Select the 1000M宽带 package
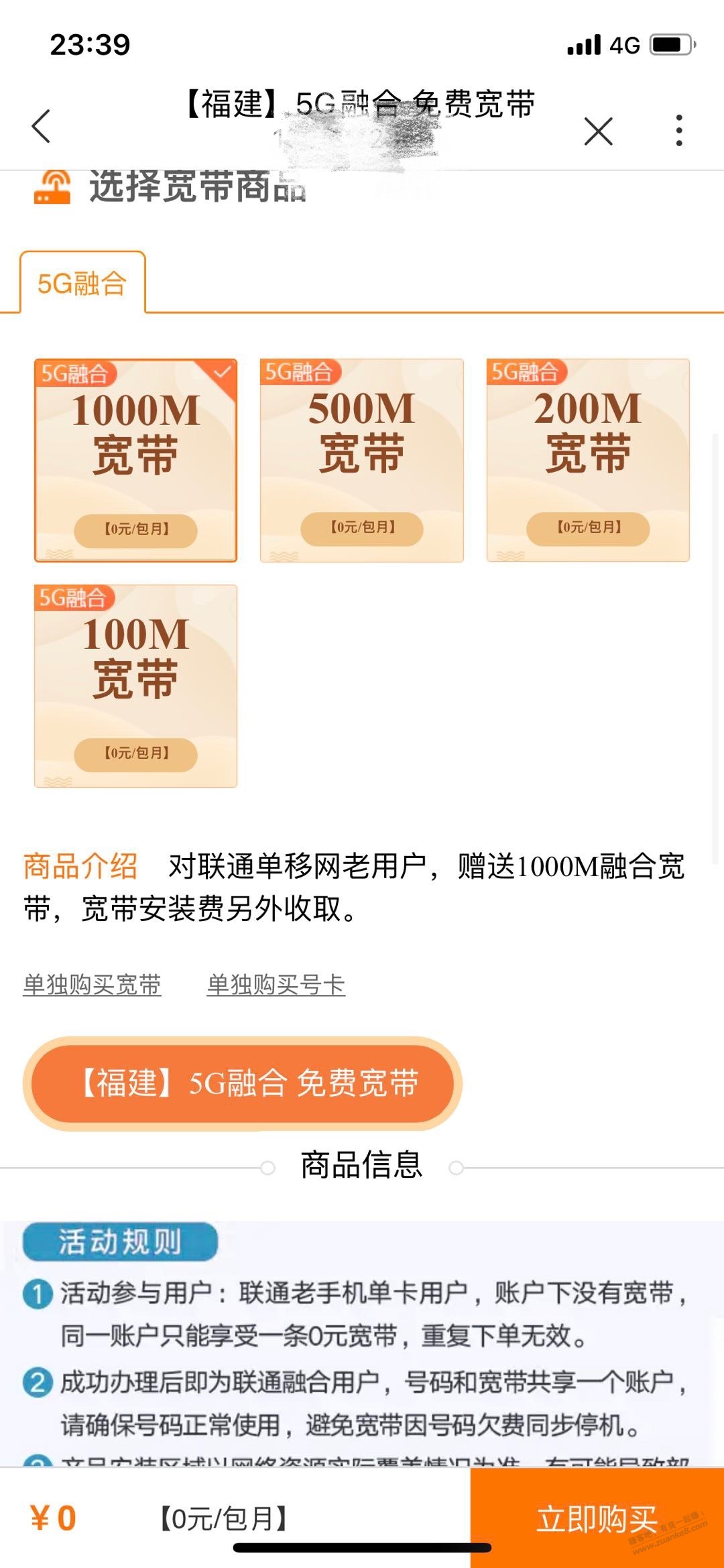 click(x=135, y=460)
